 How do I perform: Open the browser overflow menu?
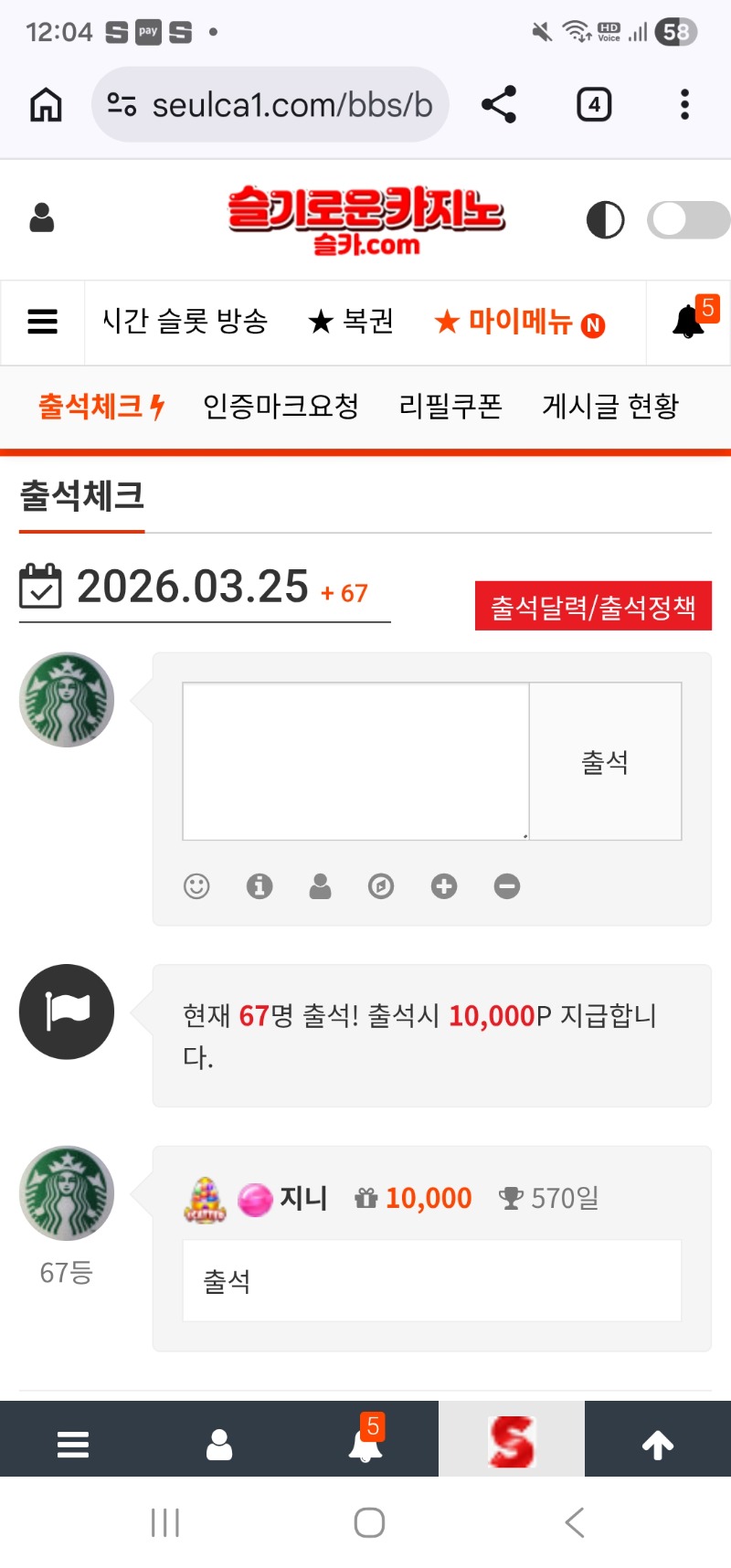[x=684, y=105]
